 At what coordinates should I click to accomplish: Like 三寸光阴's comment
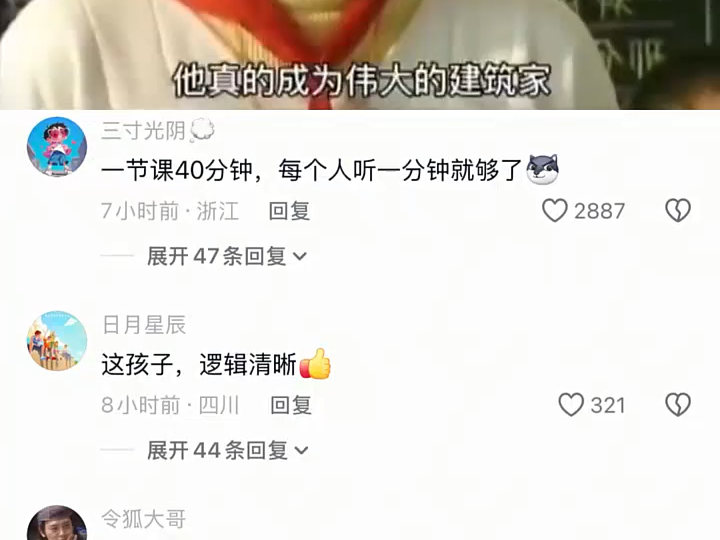pos(555,210)
